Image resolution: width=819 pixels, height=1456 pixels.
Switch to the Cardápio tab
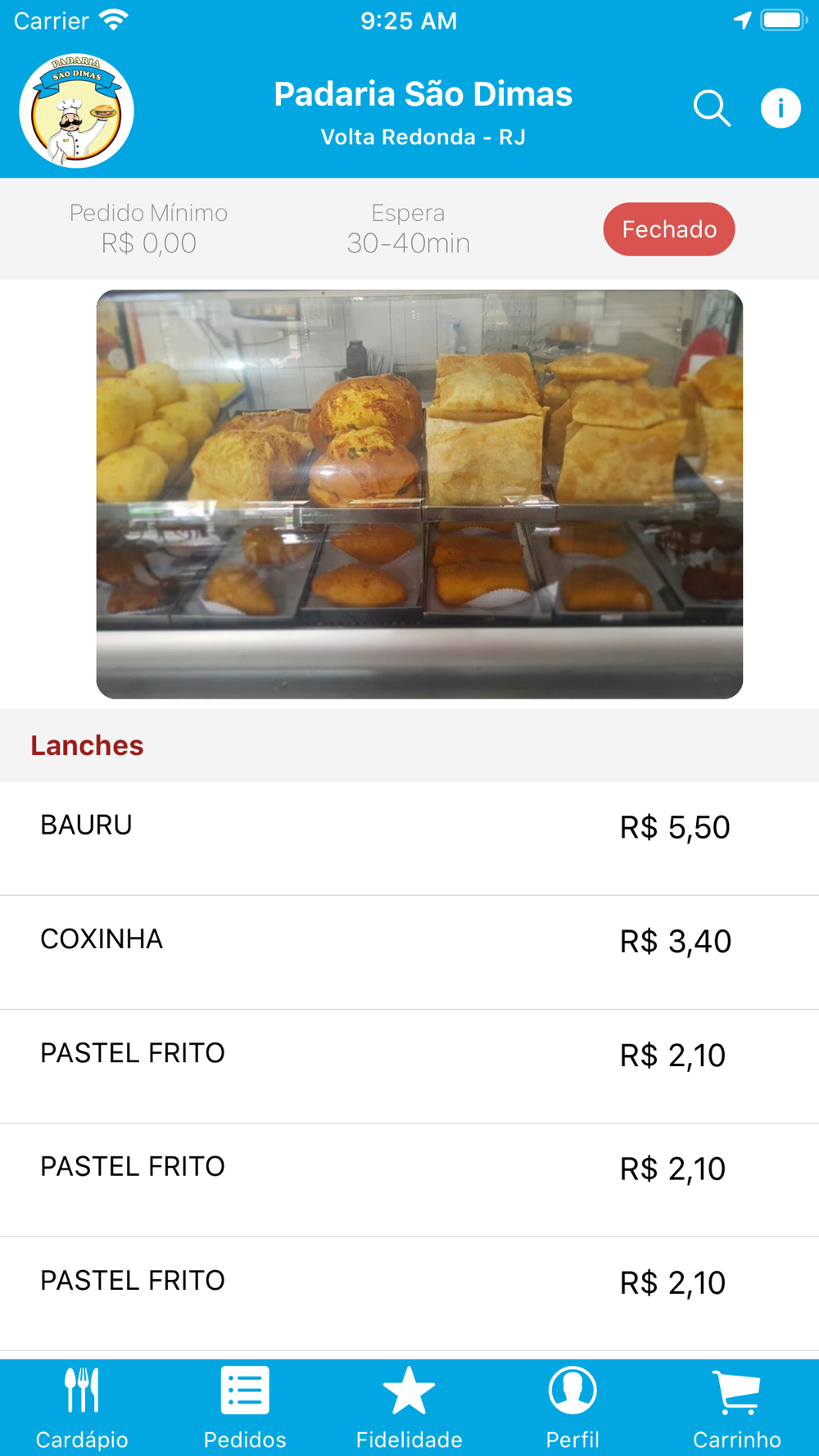pos(82,1407)
